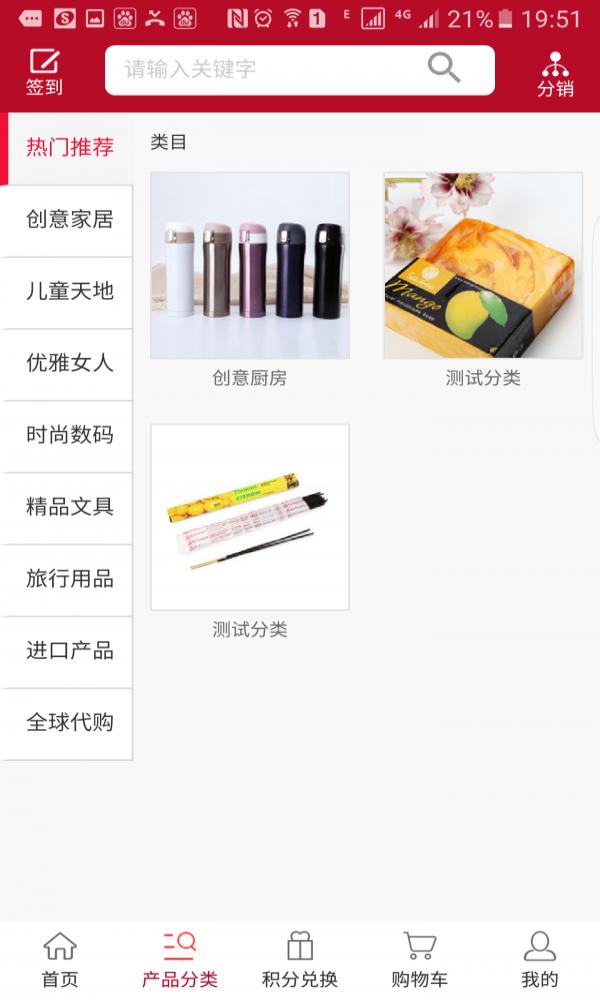Switch to the 旅行用品 category
Screen dimensions: 600x1000
pos(69,580)
